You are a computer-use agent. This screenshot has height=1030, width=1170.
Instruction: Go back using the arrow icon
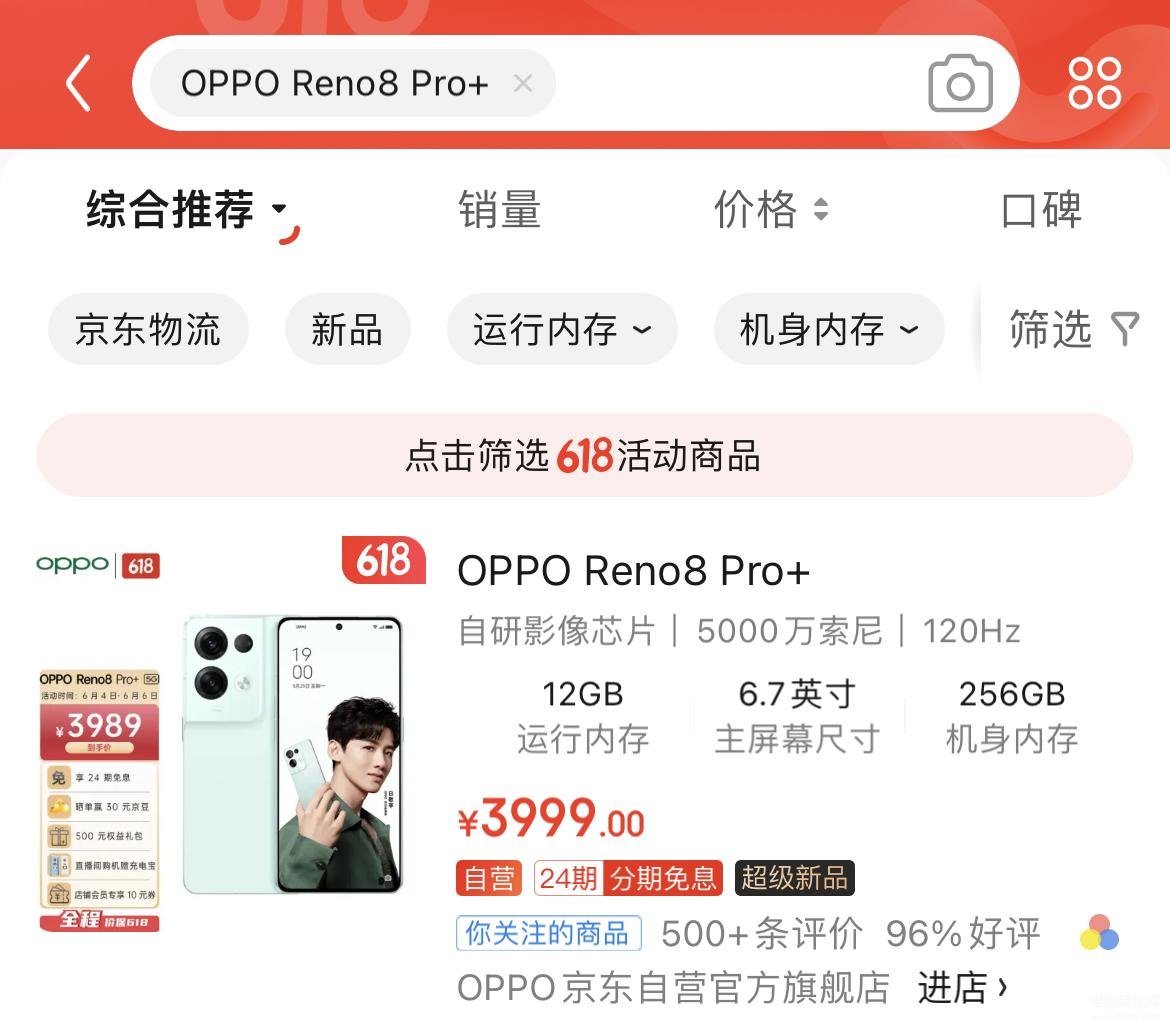point(78,83)
